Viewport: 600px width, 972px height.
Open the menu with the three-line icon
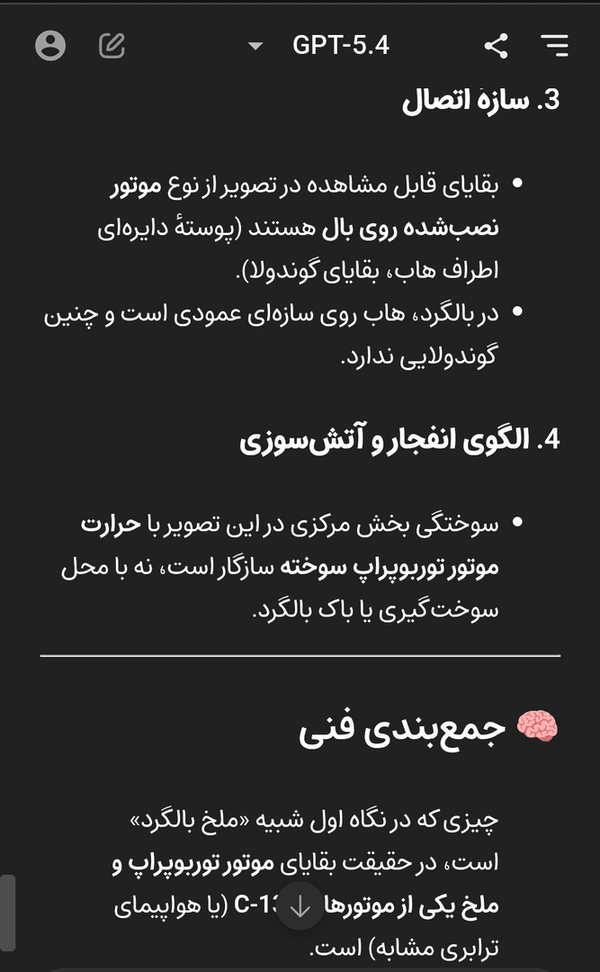click(x=555, y=45)
